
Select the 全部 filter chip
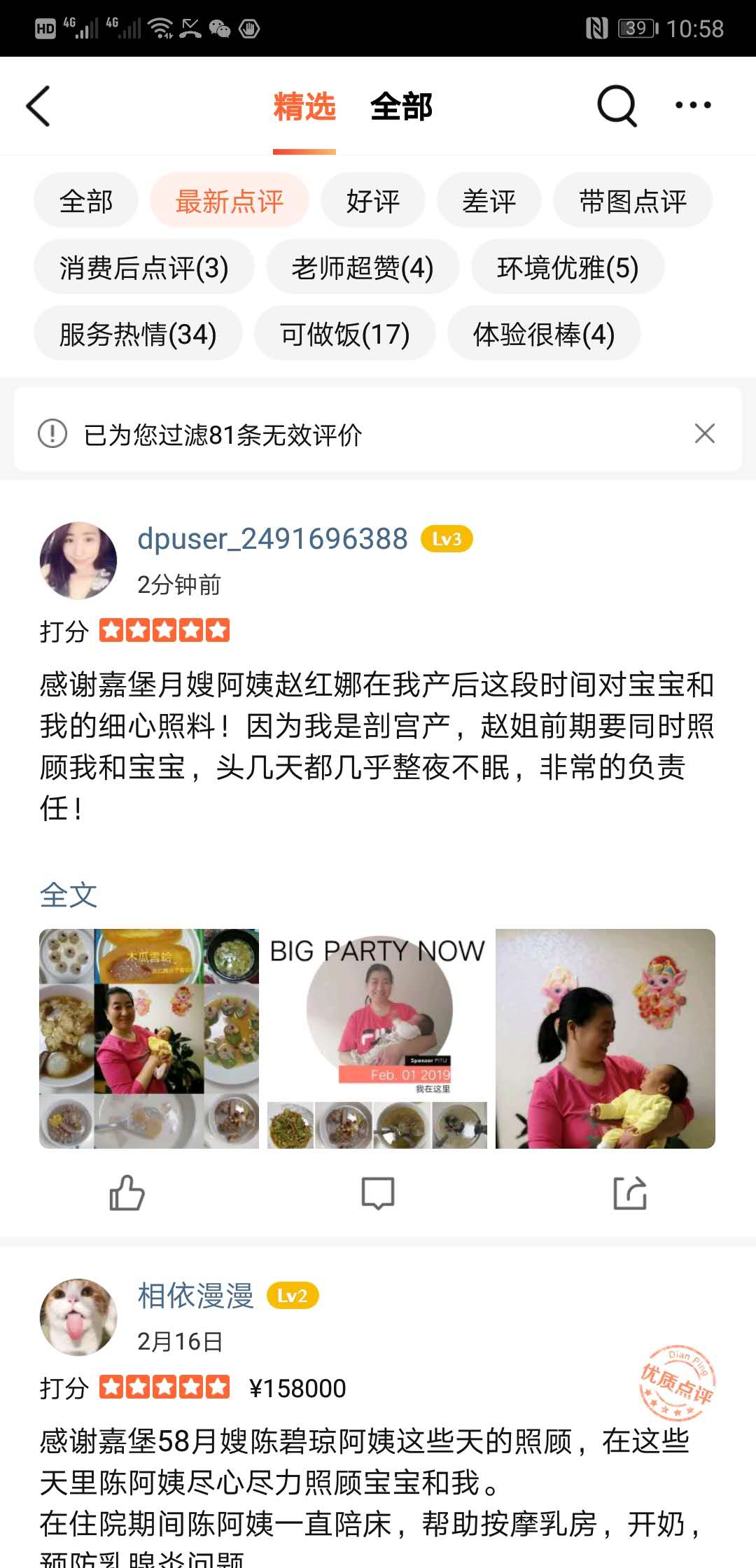85,202
